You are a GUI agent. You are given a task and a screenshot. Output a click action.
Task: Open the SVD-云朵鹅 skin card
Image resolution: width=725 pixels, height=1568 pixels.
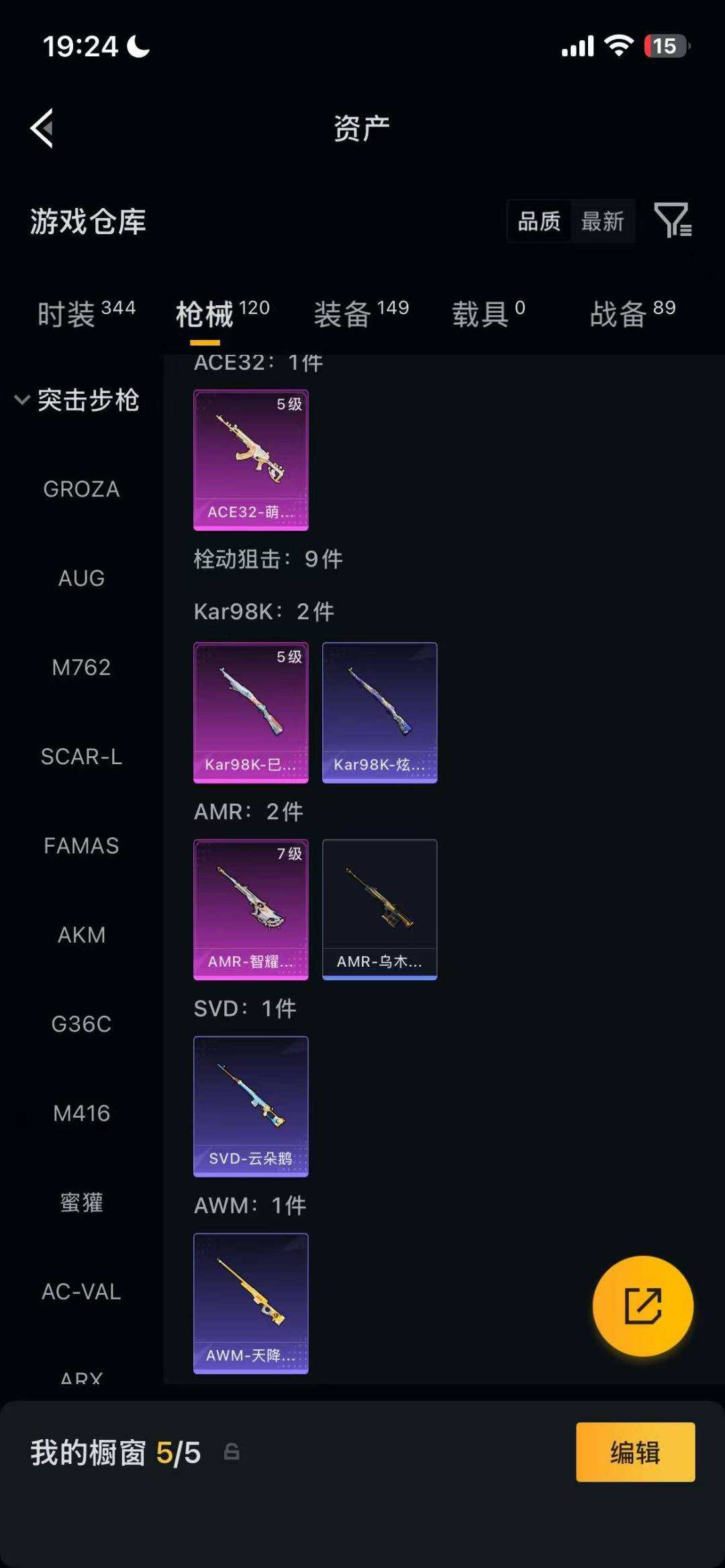coord(251,1106)
